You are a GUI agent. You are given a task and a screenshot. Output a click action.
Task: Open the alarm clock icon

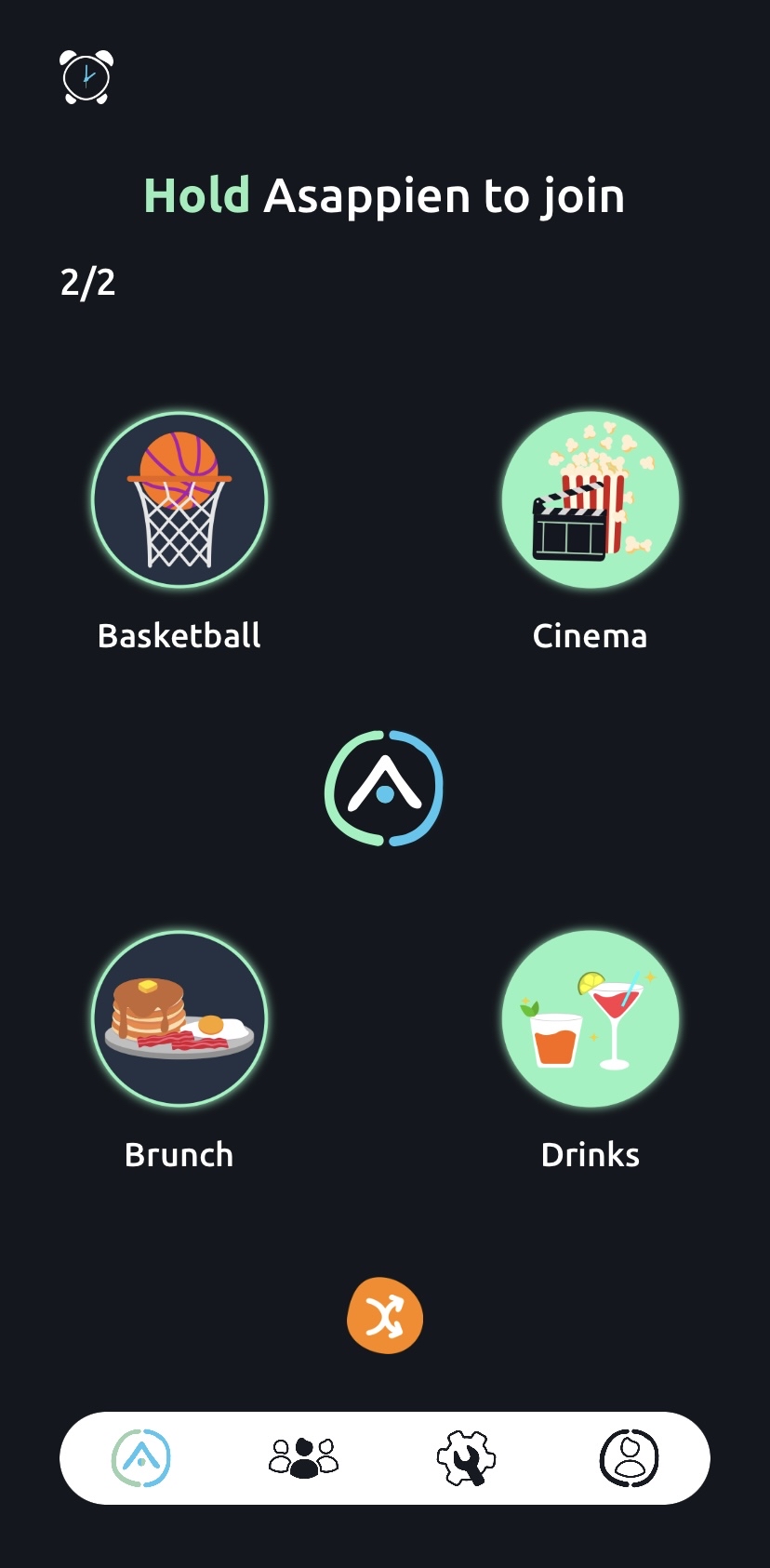tap(86, 76)
